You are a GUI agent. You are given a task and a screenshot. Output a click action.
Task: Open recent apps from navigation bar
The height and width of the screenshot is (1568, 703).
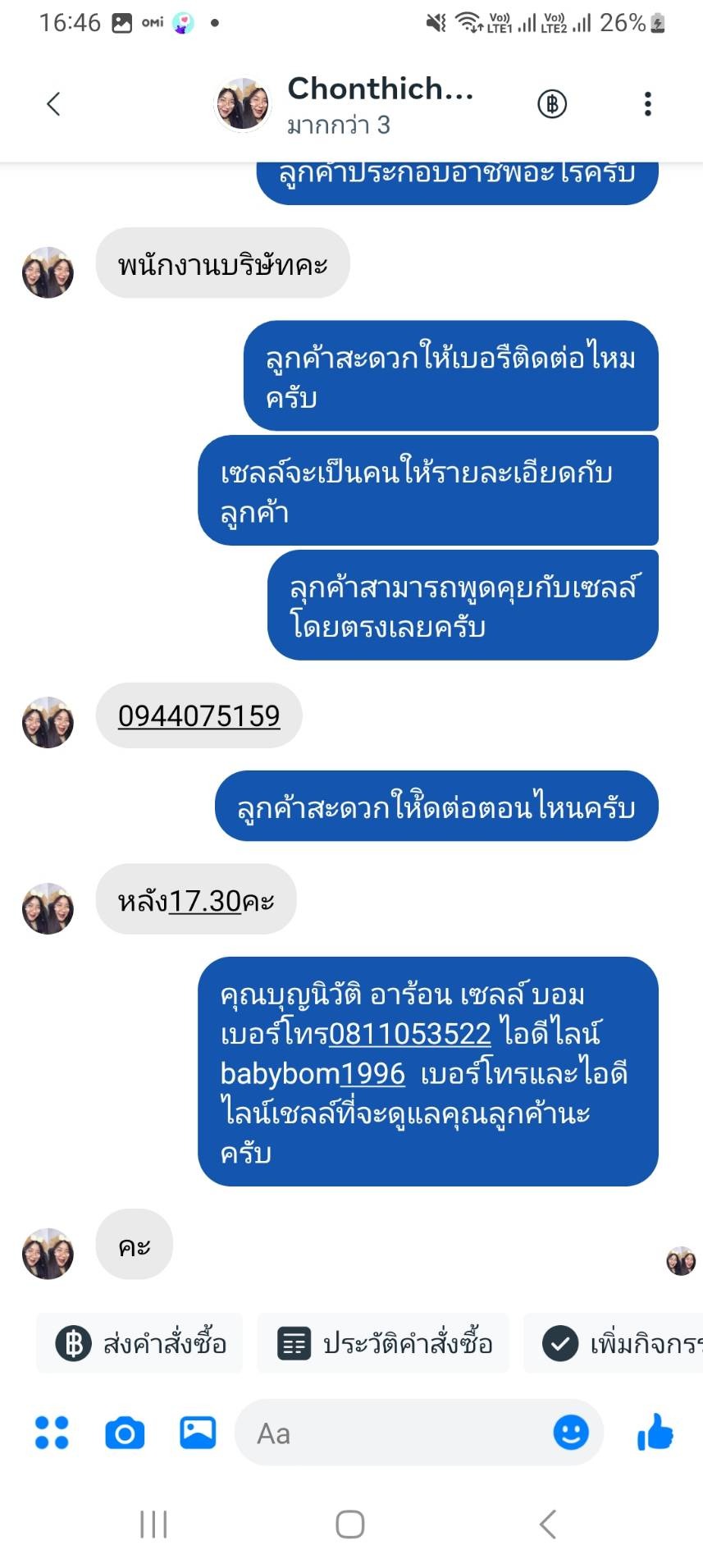(153, 1525)
